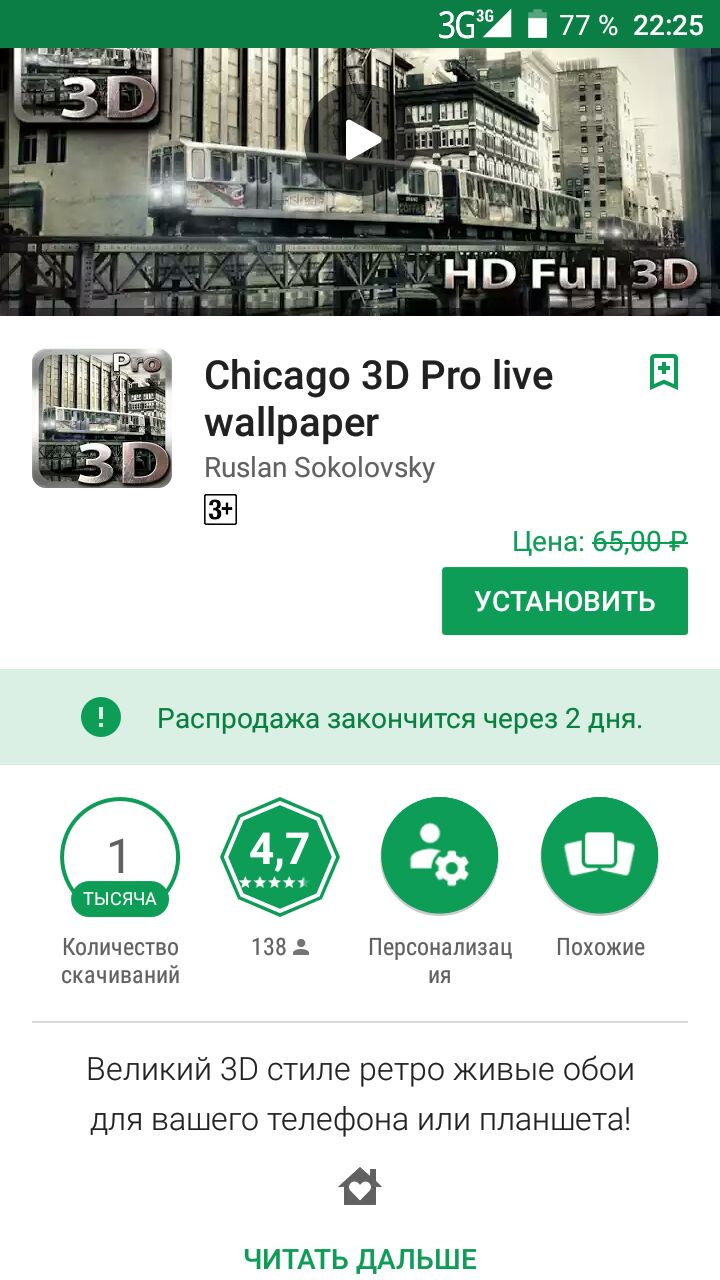Tap the Установить install button
Image resolution: width=720 pixels, height=1280 pixels.
coord(564,601)
